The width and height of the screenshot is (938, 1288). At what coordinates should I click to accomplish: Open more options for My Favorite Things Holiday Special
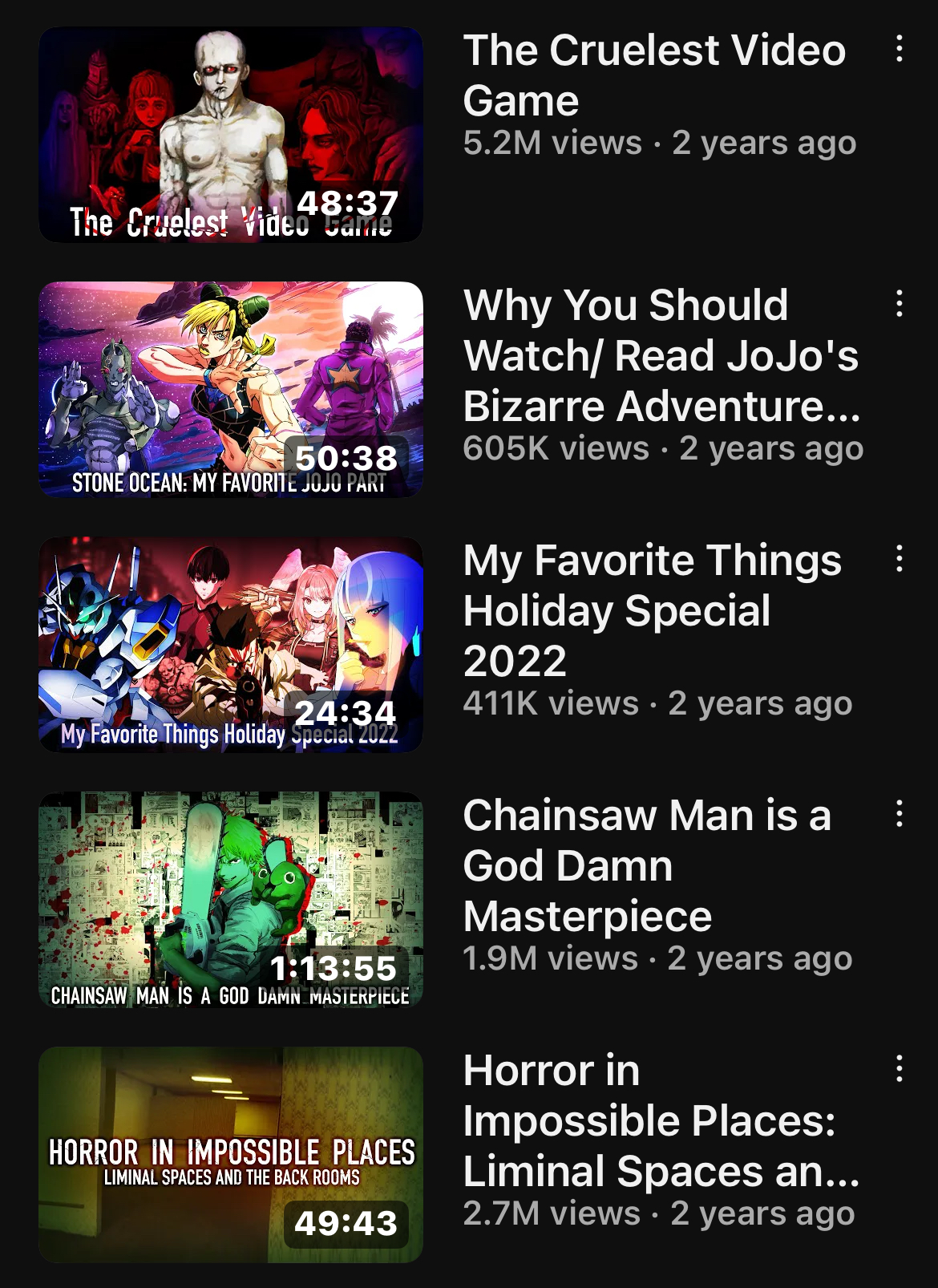tap(900, 559)
